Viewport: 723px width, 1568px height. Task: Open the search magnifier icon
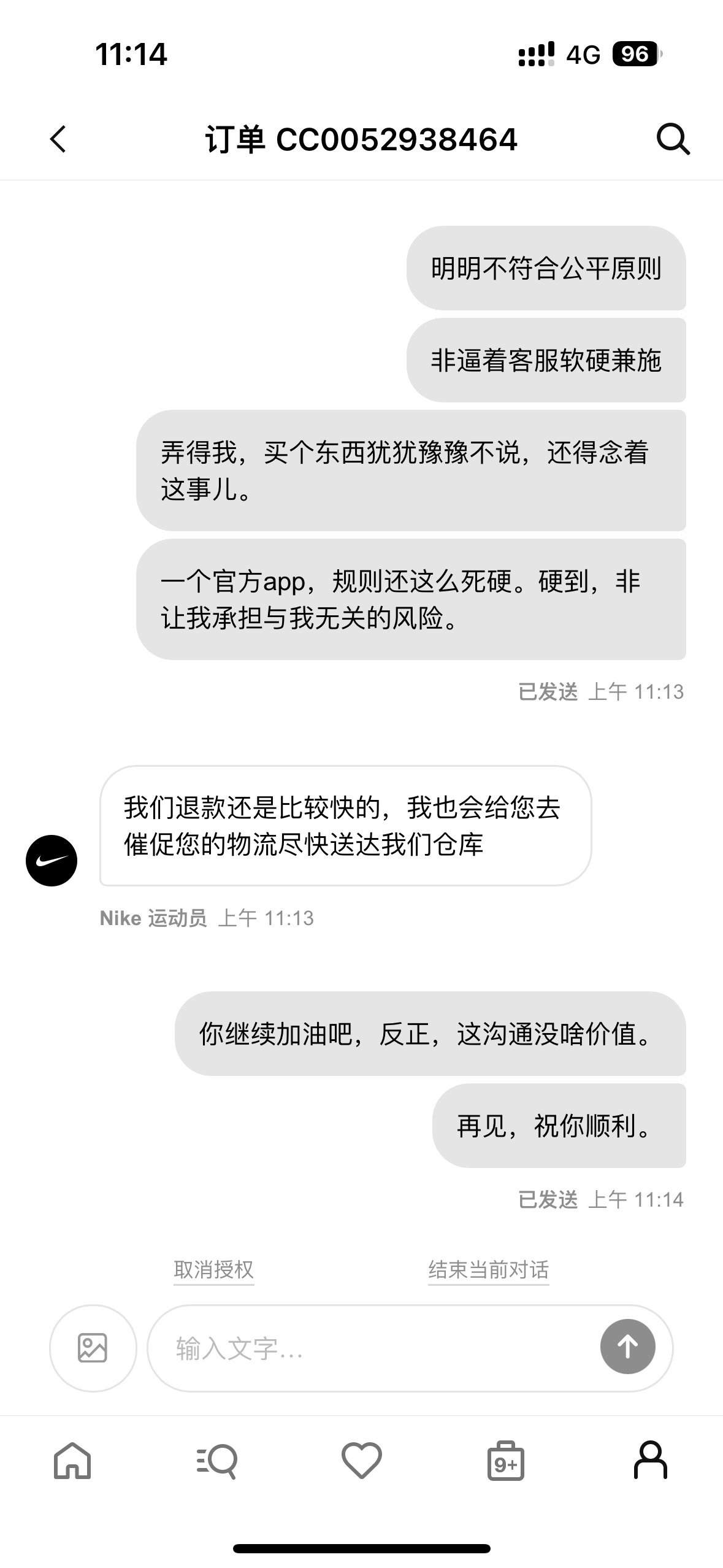[673, 139]
